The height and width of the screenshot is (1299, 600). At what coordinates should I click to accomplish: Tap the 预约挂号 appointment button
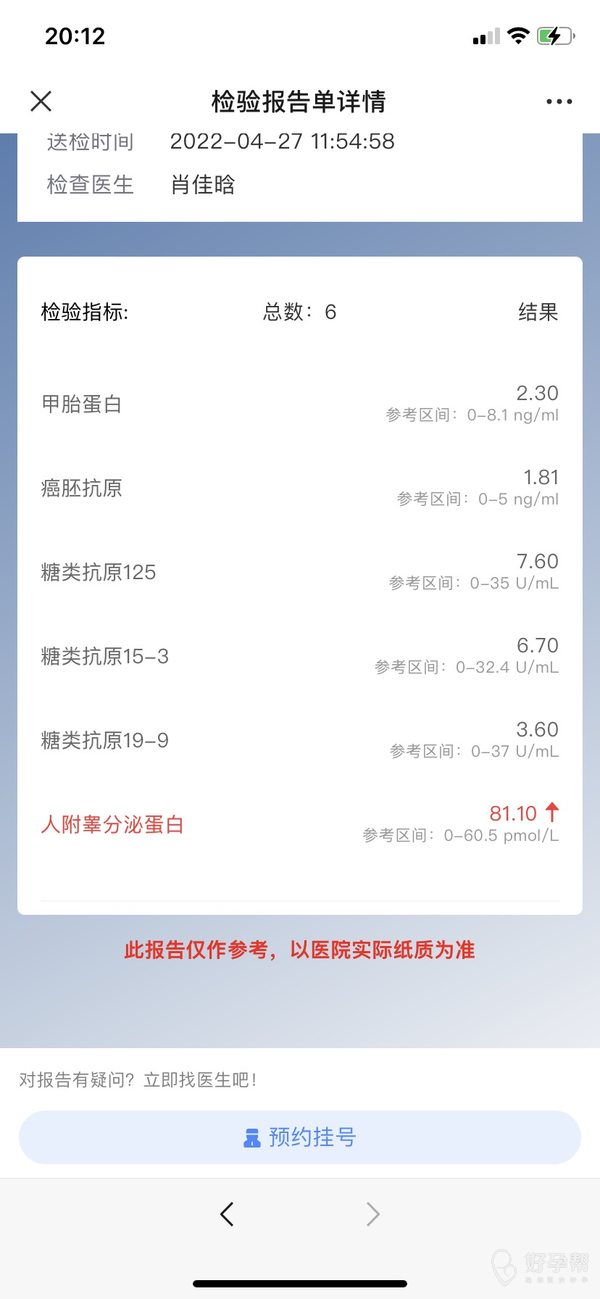click(300, 1137)
